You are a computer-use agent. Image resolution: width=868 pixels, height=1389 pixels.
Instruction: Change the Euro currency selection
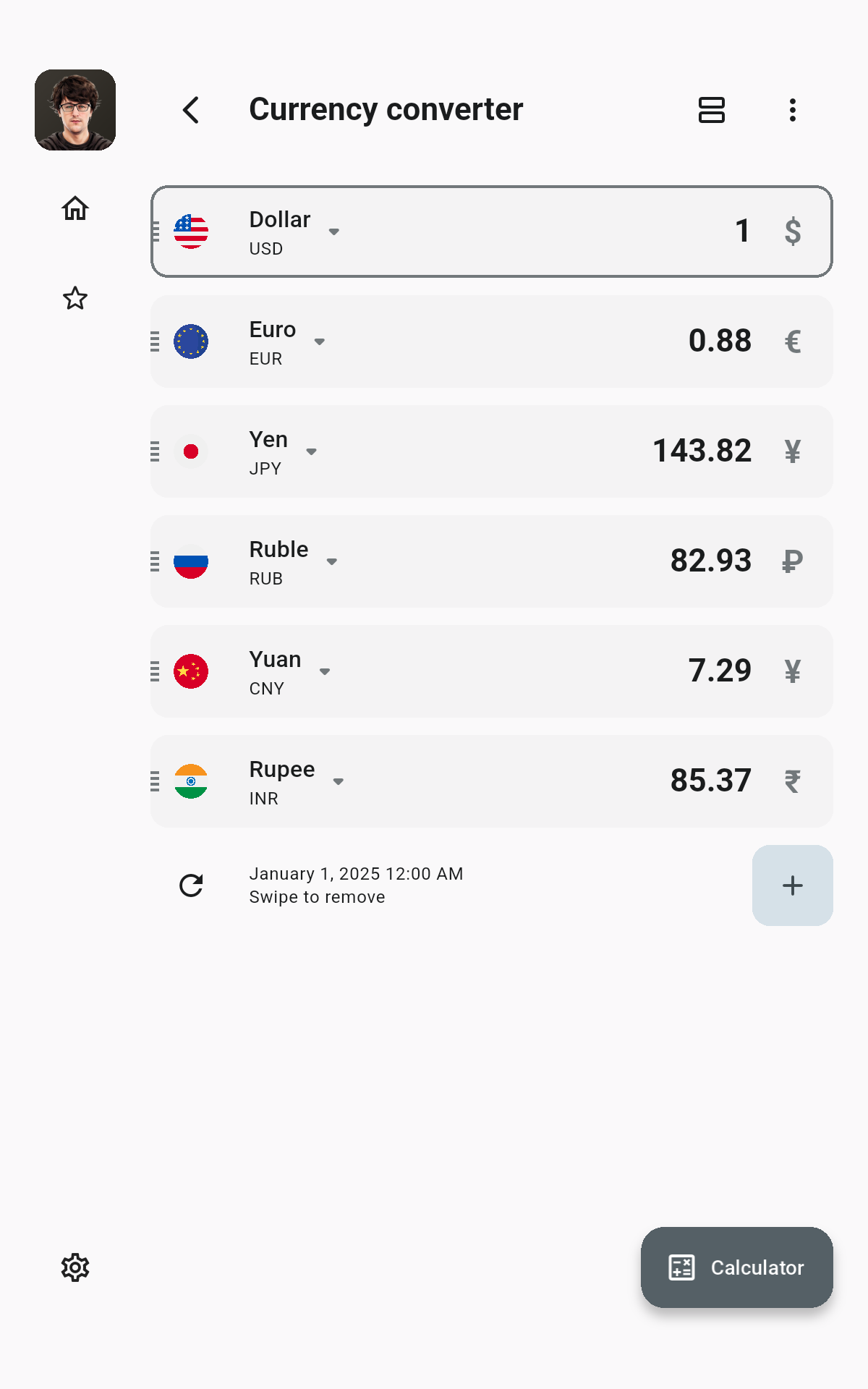[286, 341]
